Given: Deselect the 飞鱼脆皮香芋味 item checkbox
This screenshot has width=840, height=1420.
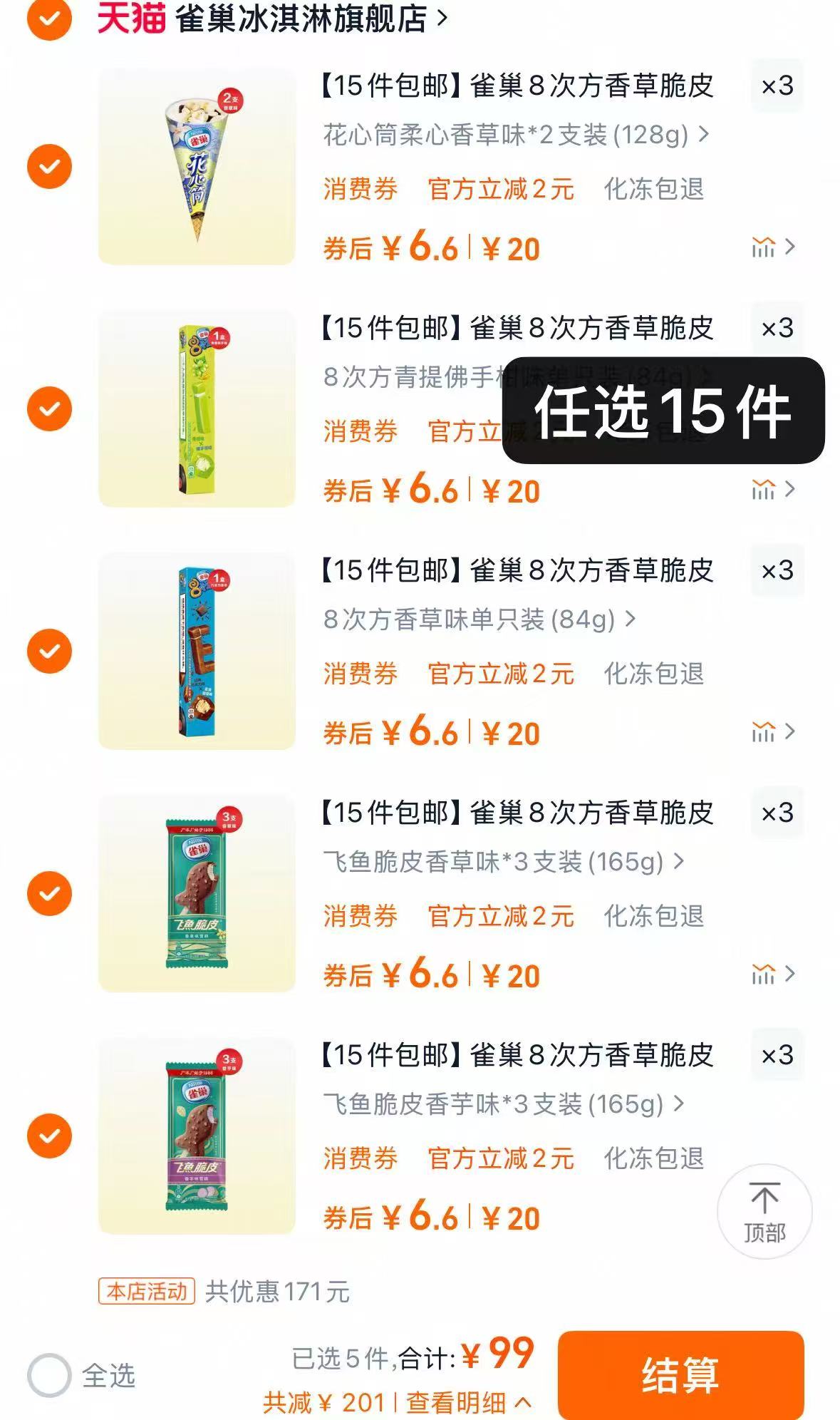Looking at the screenshot, I should point(49,1136).
